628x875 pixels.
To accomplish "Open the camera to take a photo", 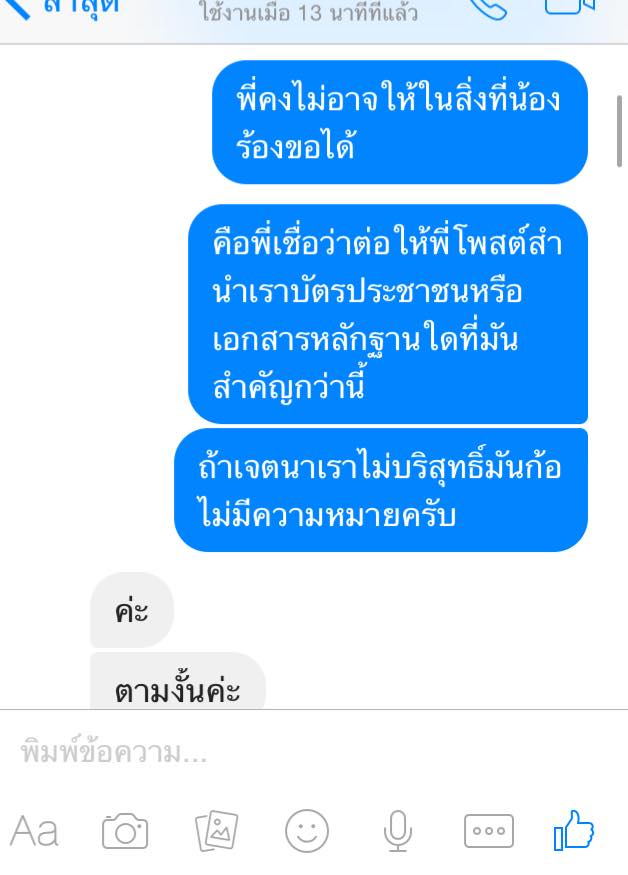I will 125,831.
